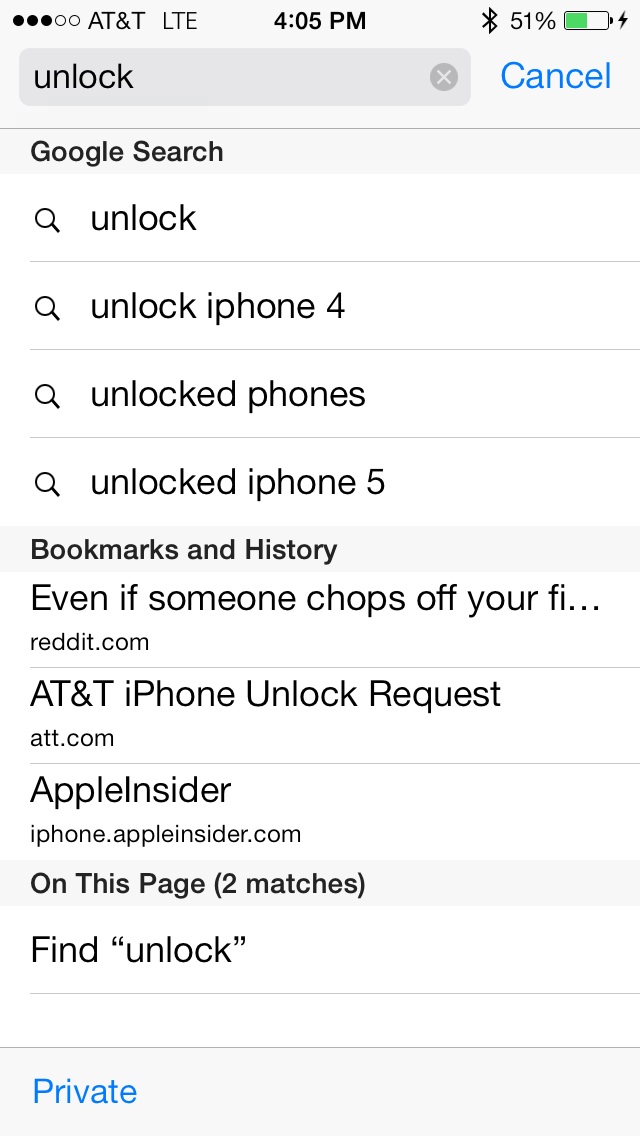Cancel the search
Screen dimensions: 640x1136
coord(556,76)
